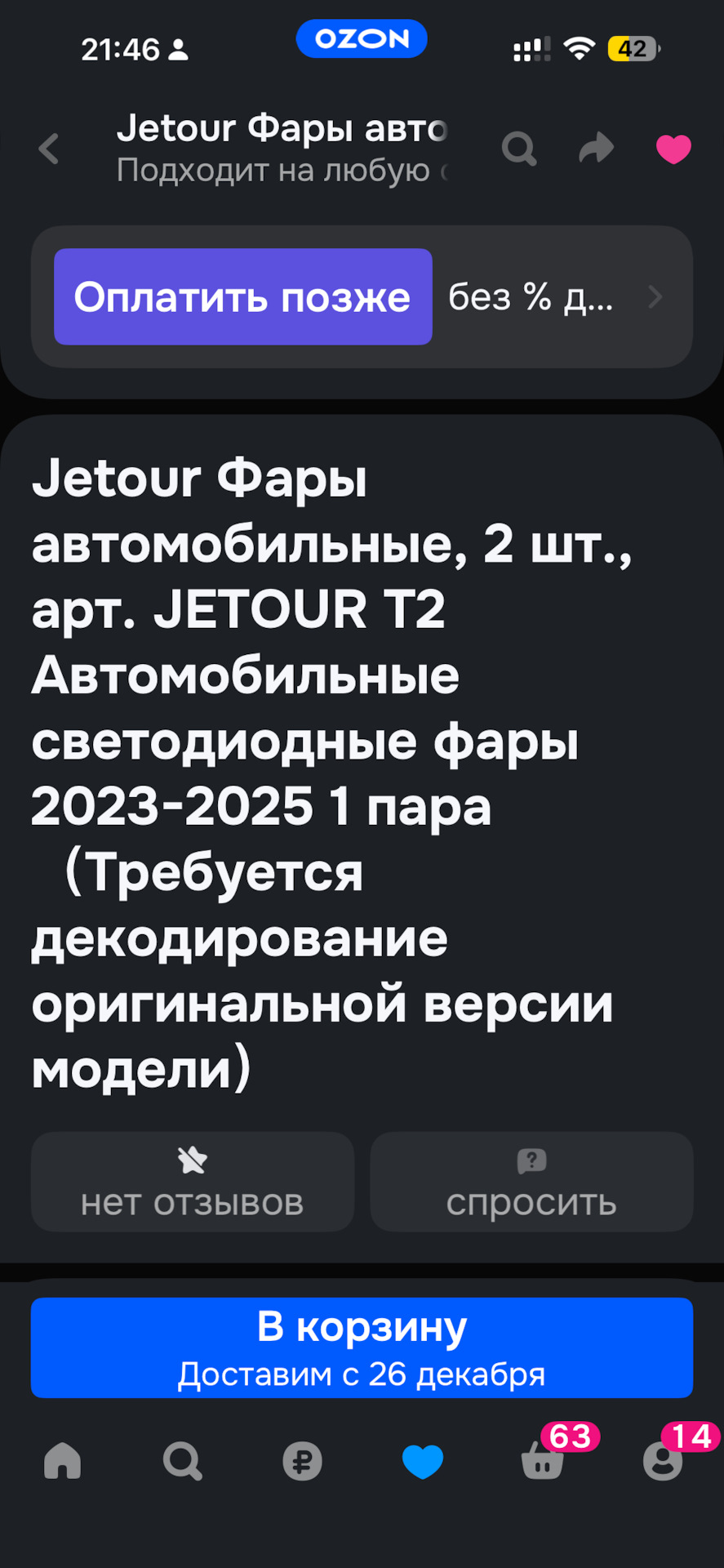724x1568 pixels.
Task: Open the cart tab with 63 items
Action: pyautogui.click(x=544, y=1461)
